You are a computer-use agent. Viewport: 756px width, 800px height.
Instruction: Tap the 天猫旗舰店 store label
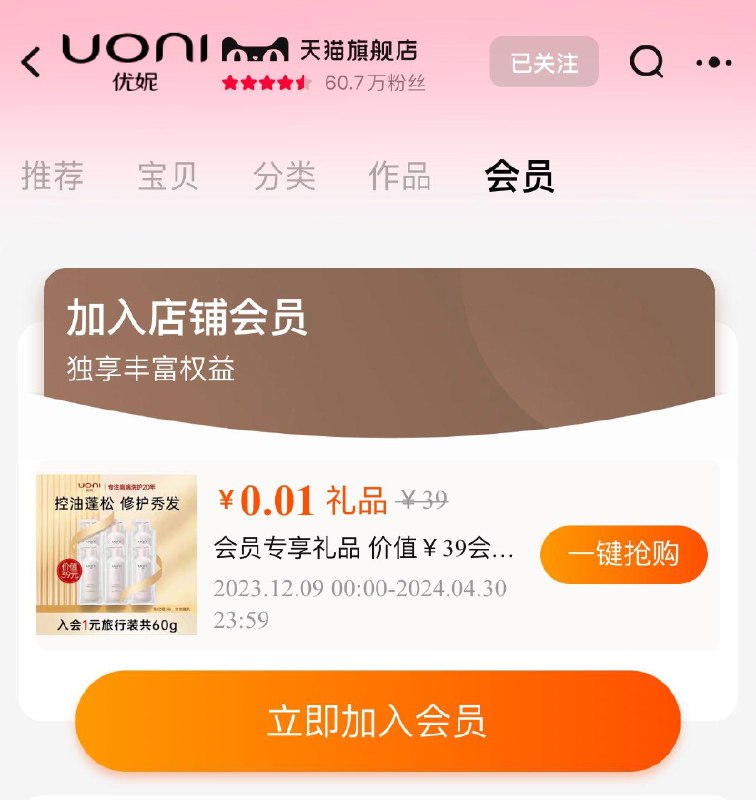[x=360, y=46]
